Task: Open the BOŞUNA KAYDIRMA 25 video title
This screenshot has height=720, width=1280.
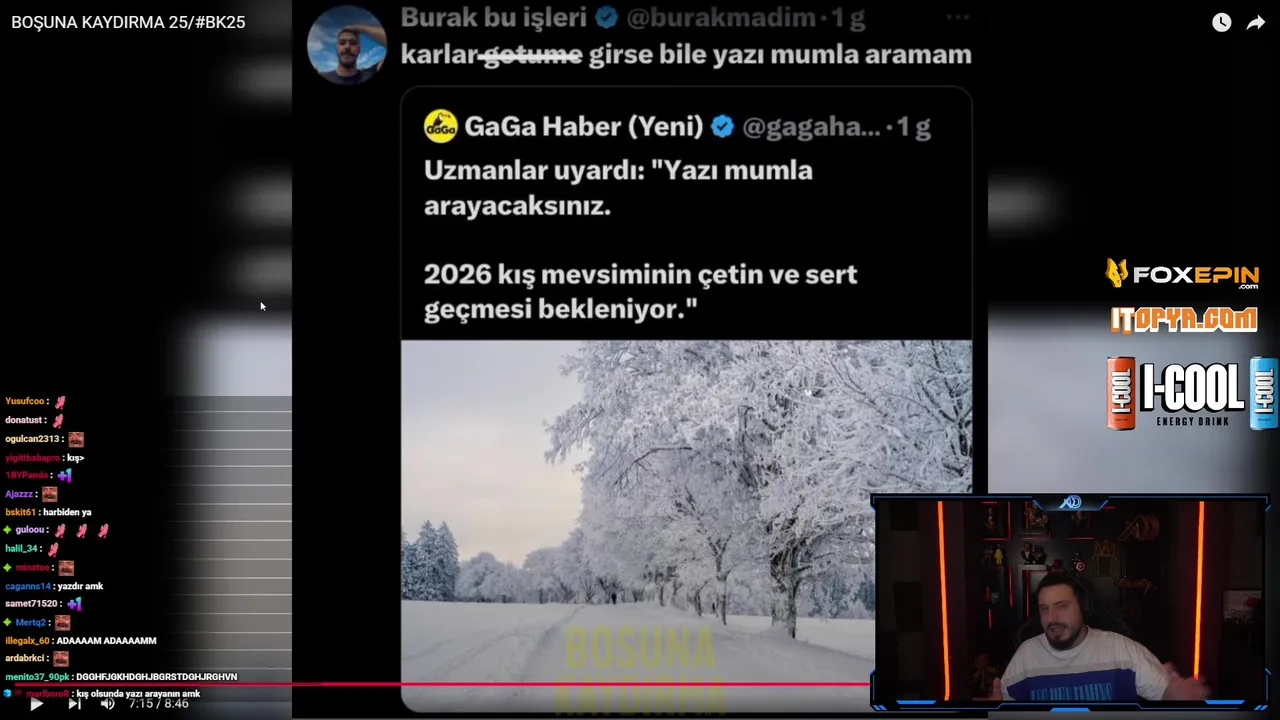Action: click(x=128, y=22)
